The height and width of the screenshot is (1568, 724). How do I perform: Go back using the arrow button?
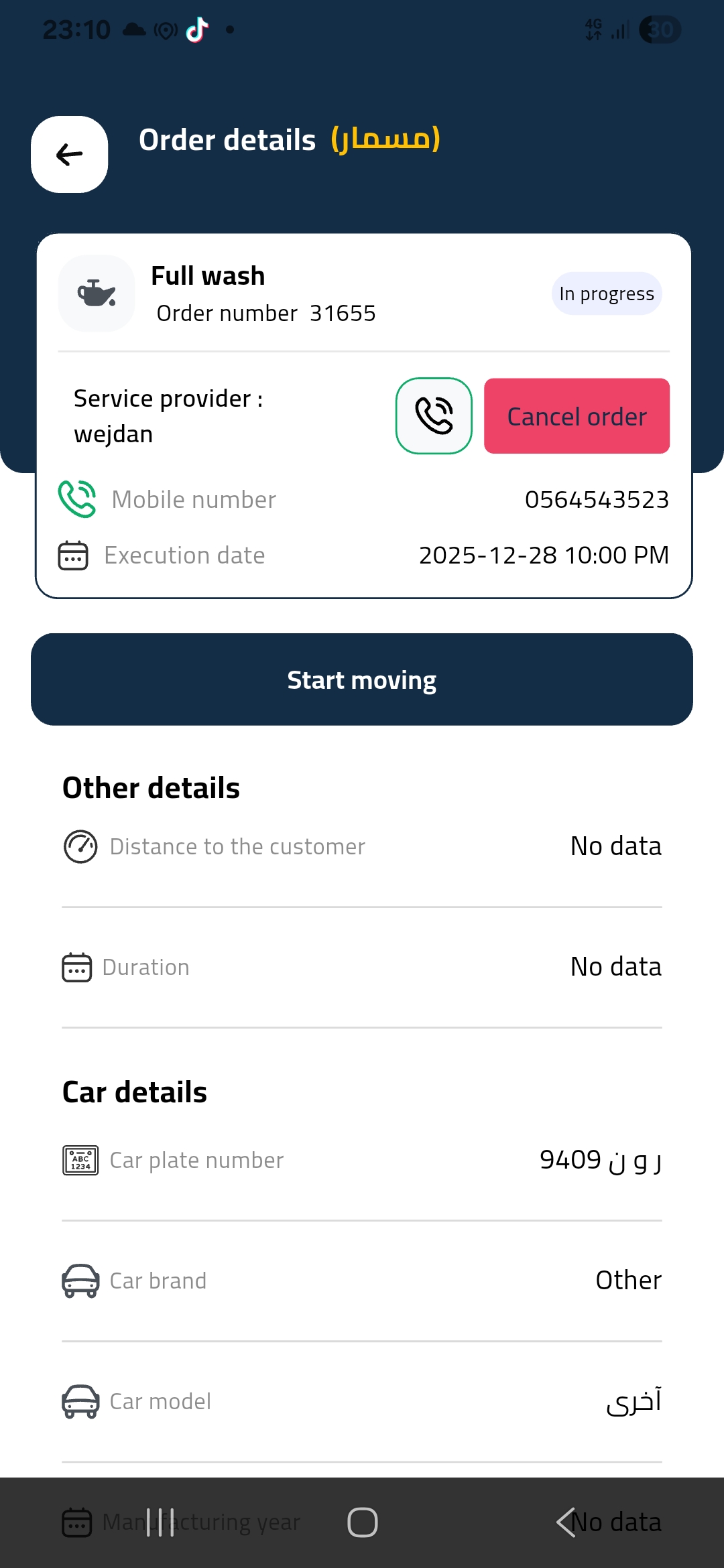(69, 155)
